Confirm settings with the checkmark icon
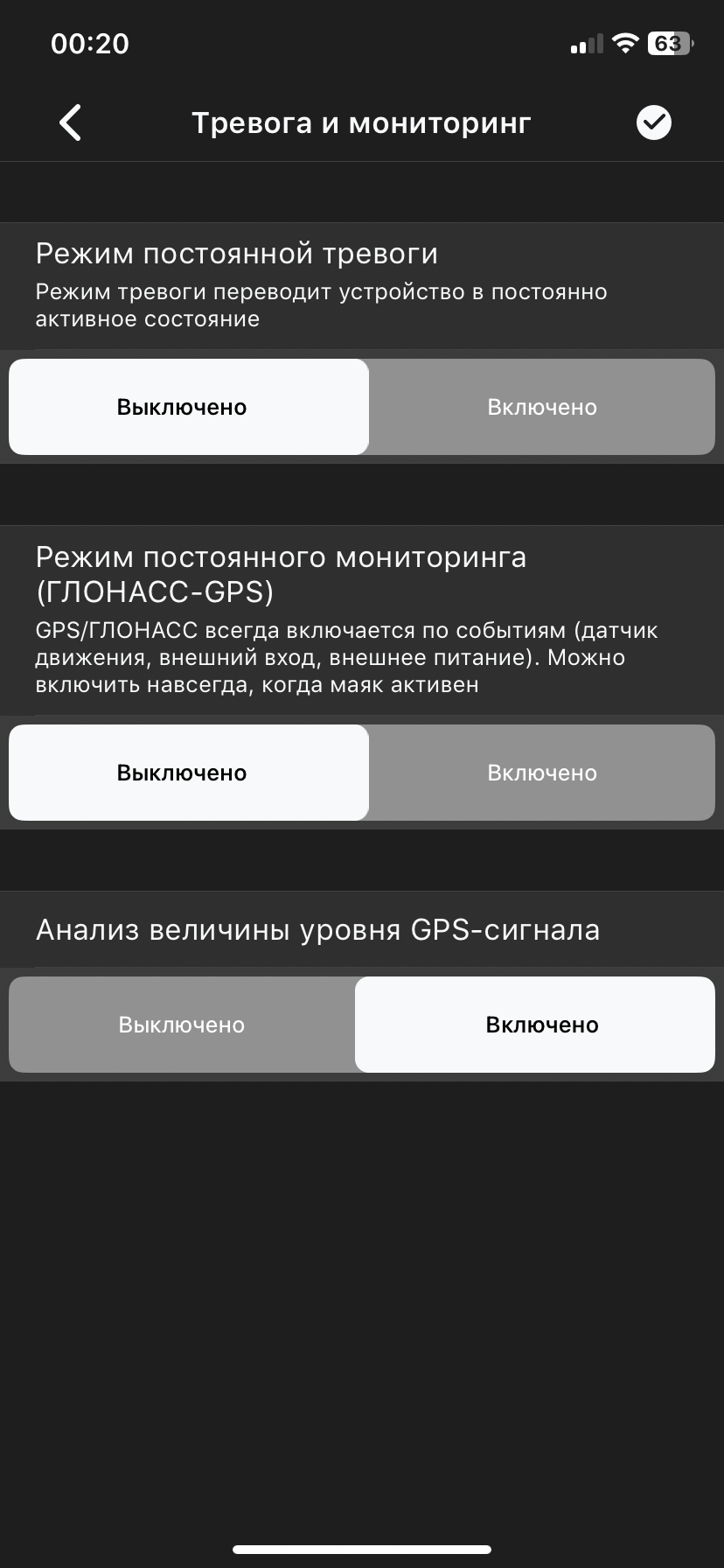 (654, 122)
